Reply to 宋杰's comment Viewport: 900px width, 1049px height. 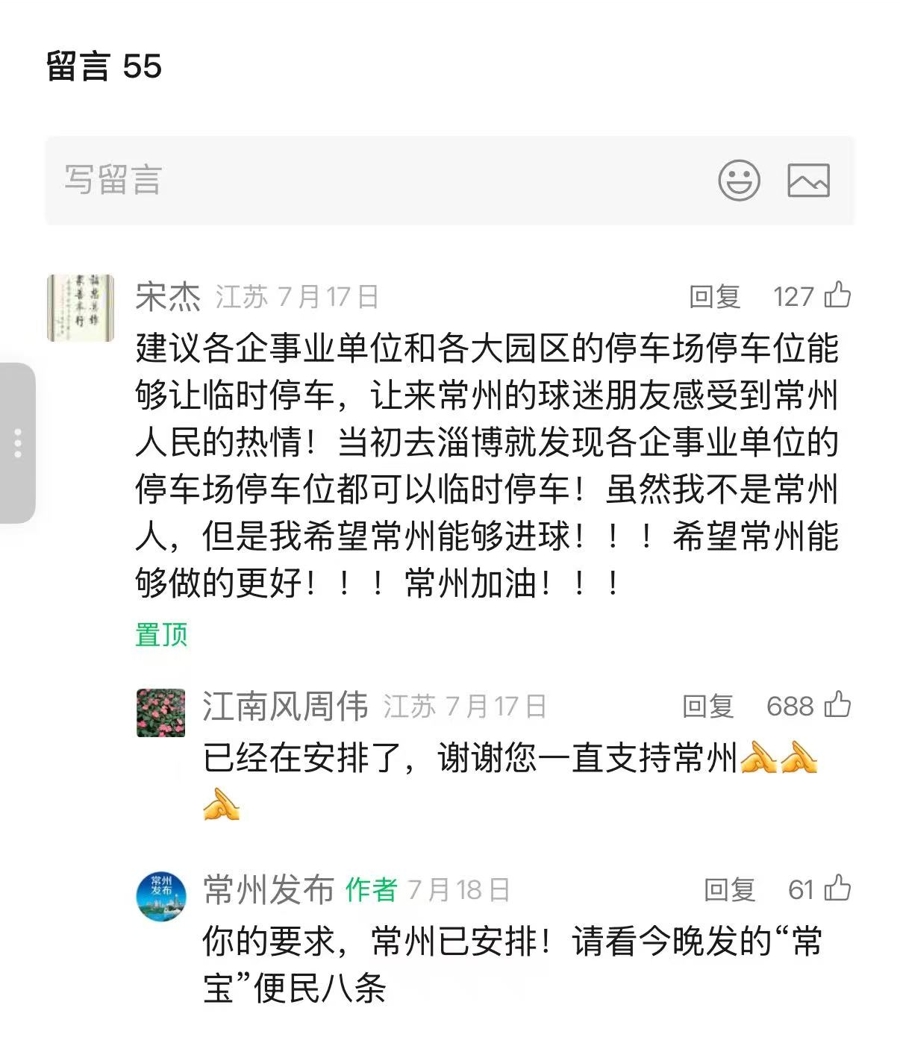(715, 297)
